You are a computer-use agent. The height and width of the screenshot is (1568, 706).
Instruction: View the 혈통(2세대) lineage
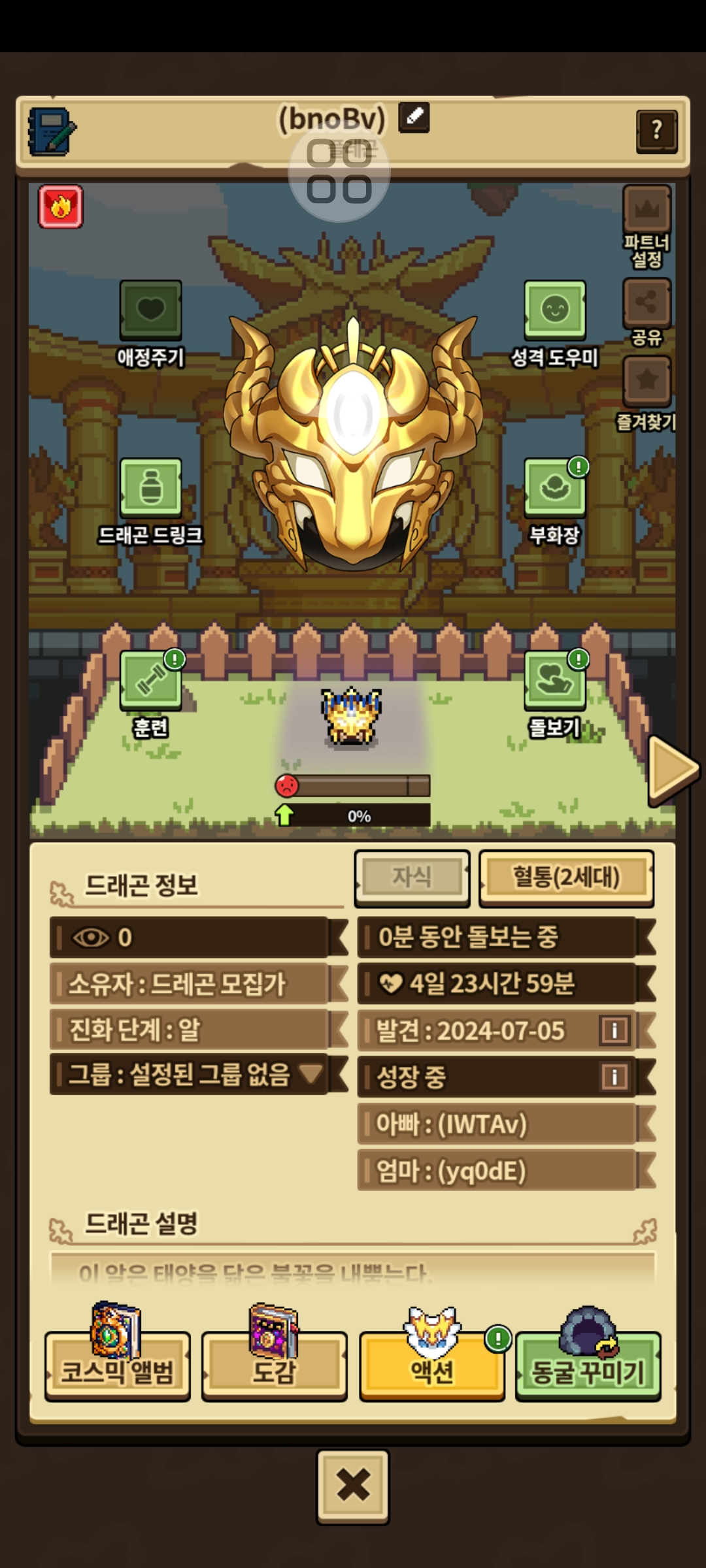tap(566, 877)
